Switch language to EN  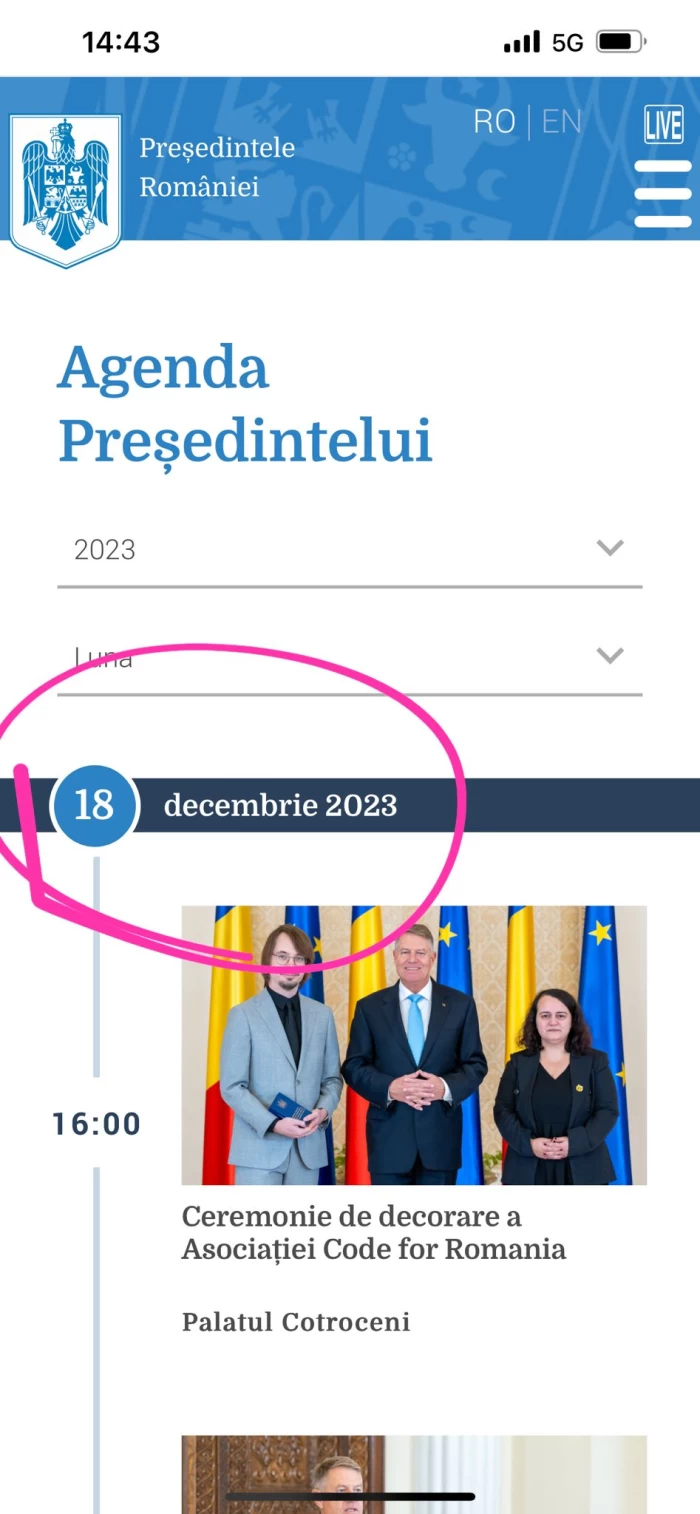[x=561, y=122]
